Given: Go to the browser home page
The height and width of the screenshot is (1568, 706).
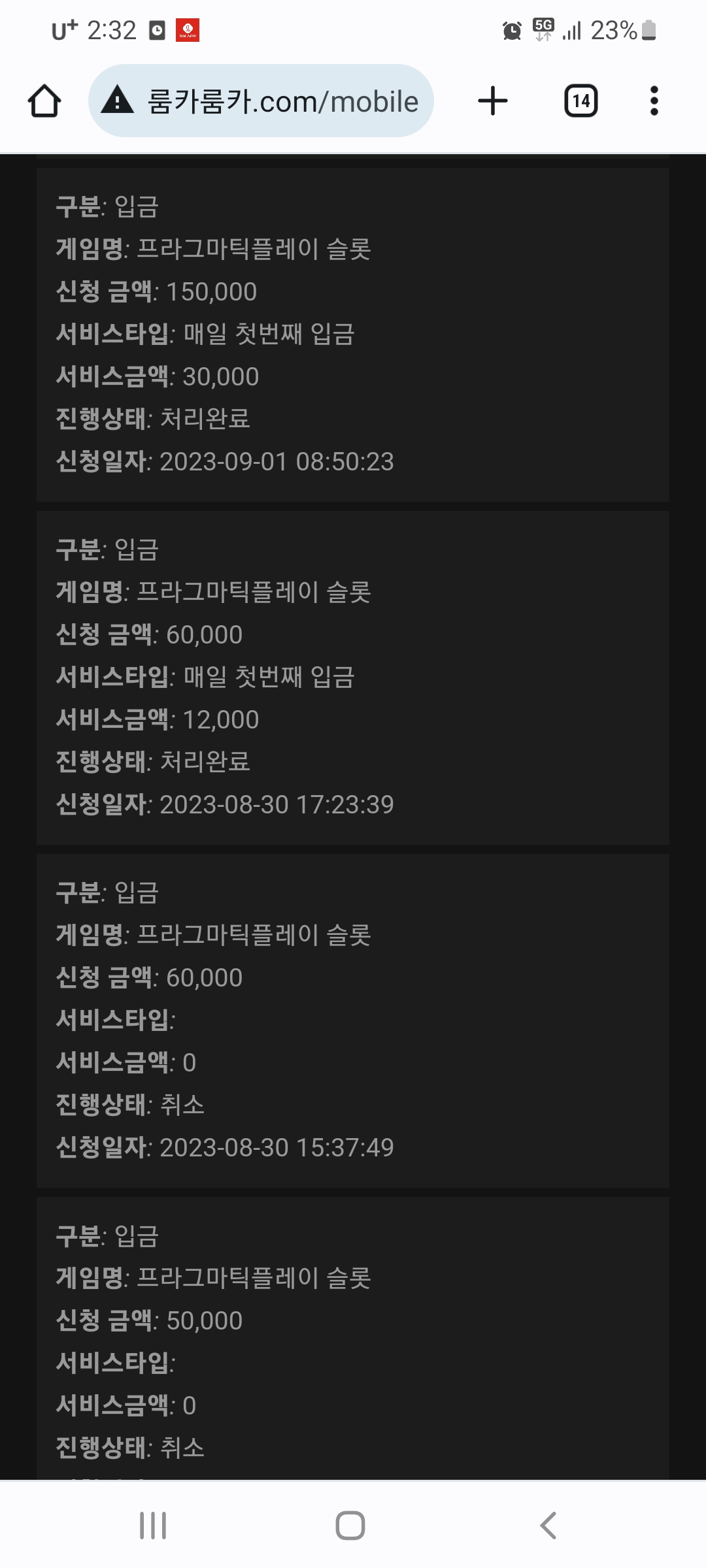Looking at the screenshot, I should click(x=44, y=101).
